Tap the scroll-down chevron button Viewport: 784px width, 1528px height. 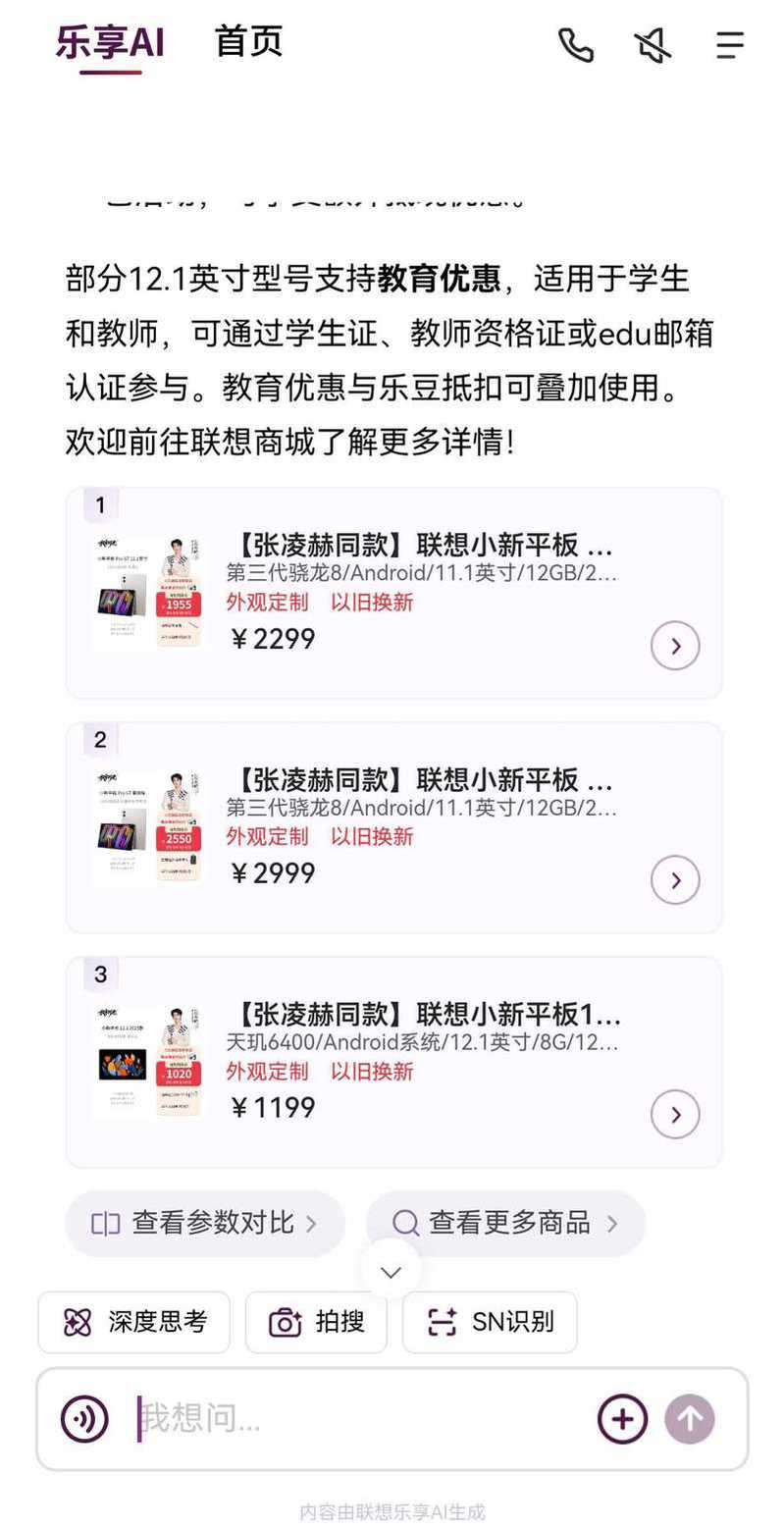391,1273
